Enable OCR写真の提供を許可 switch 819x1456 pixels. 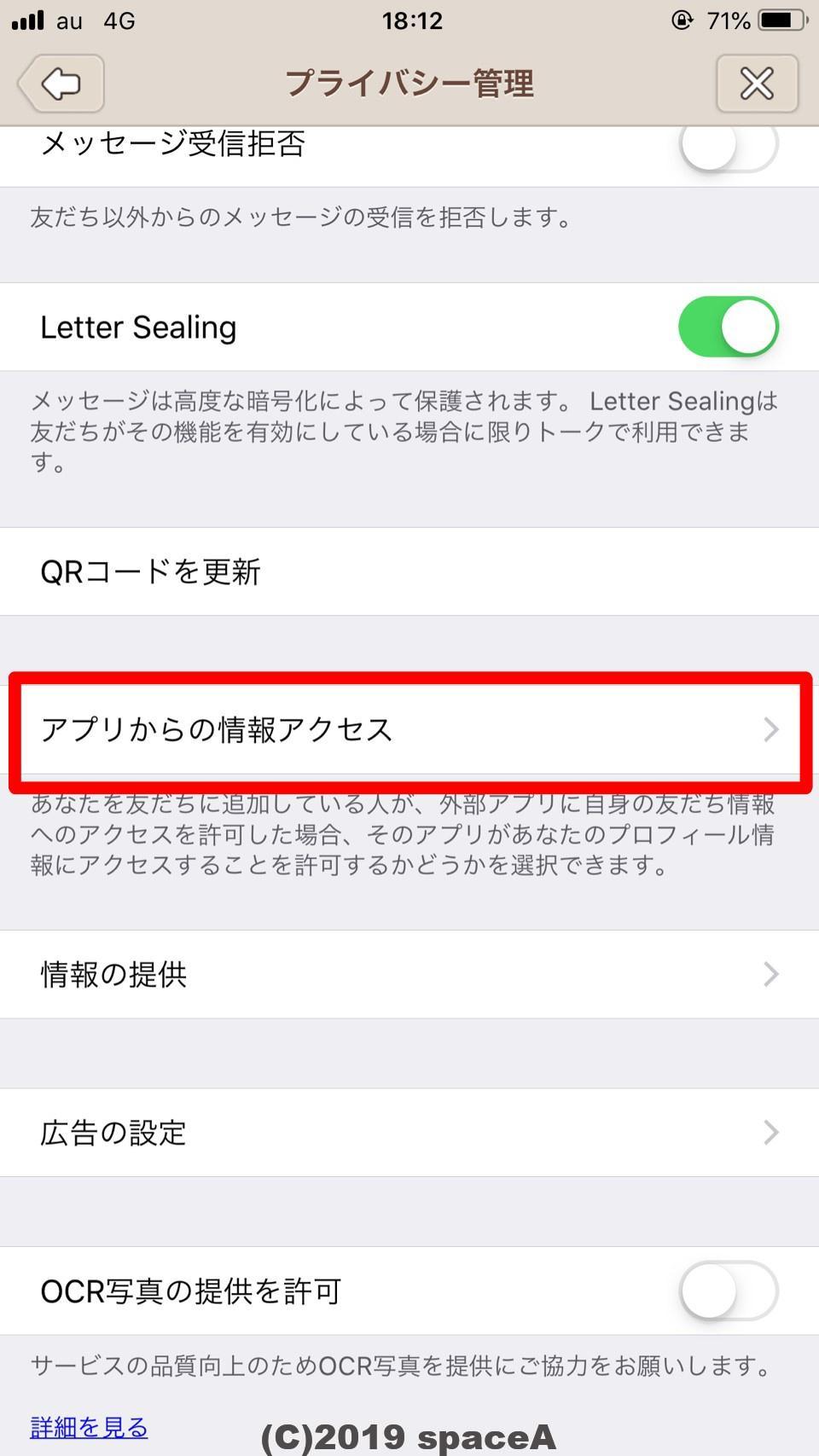(x=728, y=1291)
